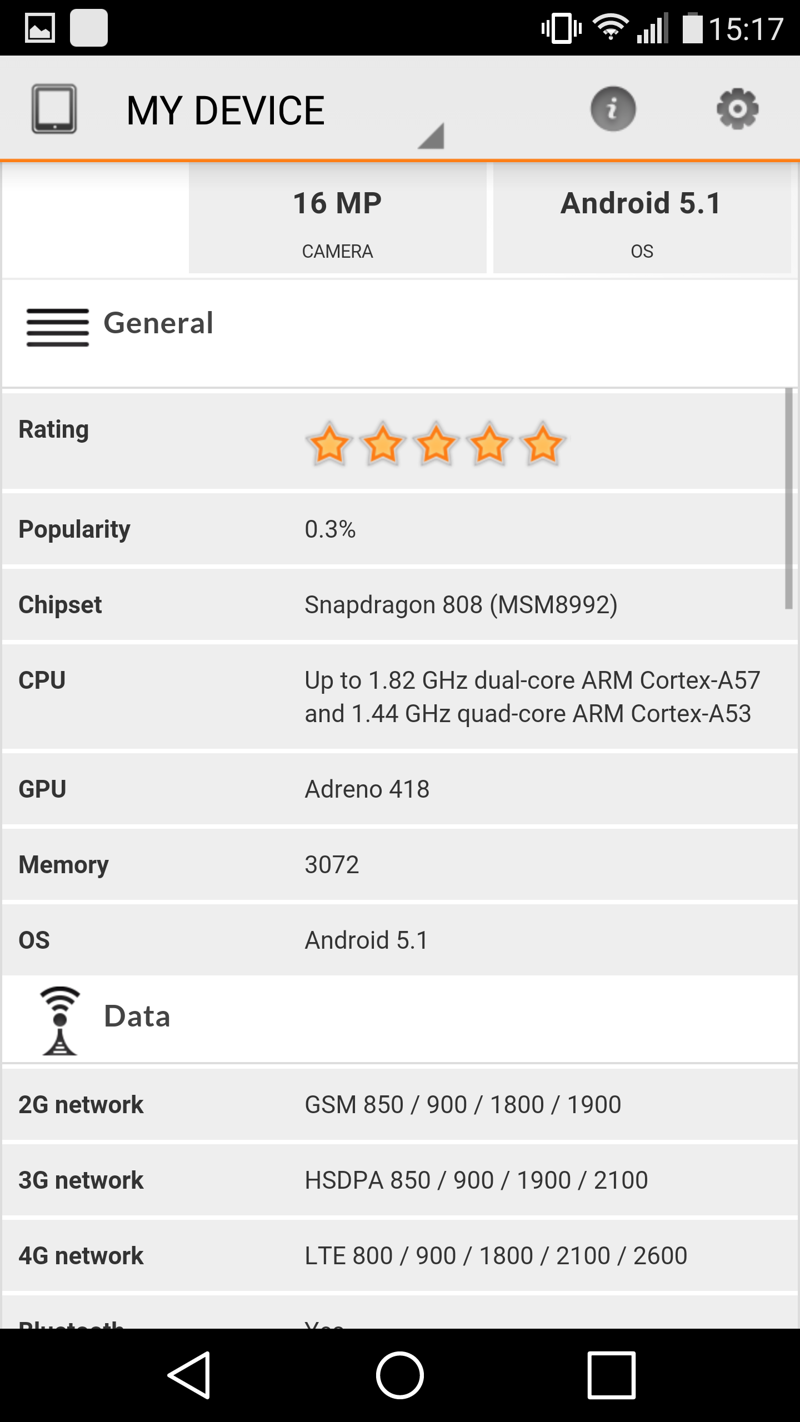The height and width of the screenshot is (1422, 800).
Task: Go to the home screen
Action: tap(400, 1374)
